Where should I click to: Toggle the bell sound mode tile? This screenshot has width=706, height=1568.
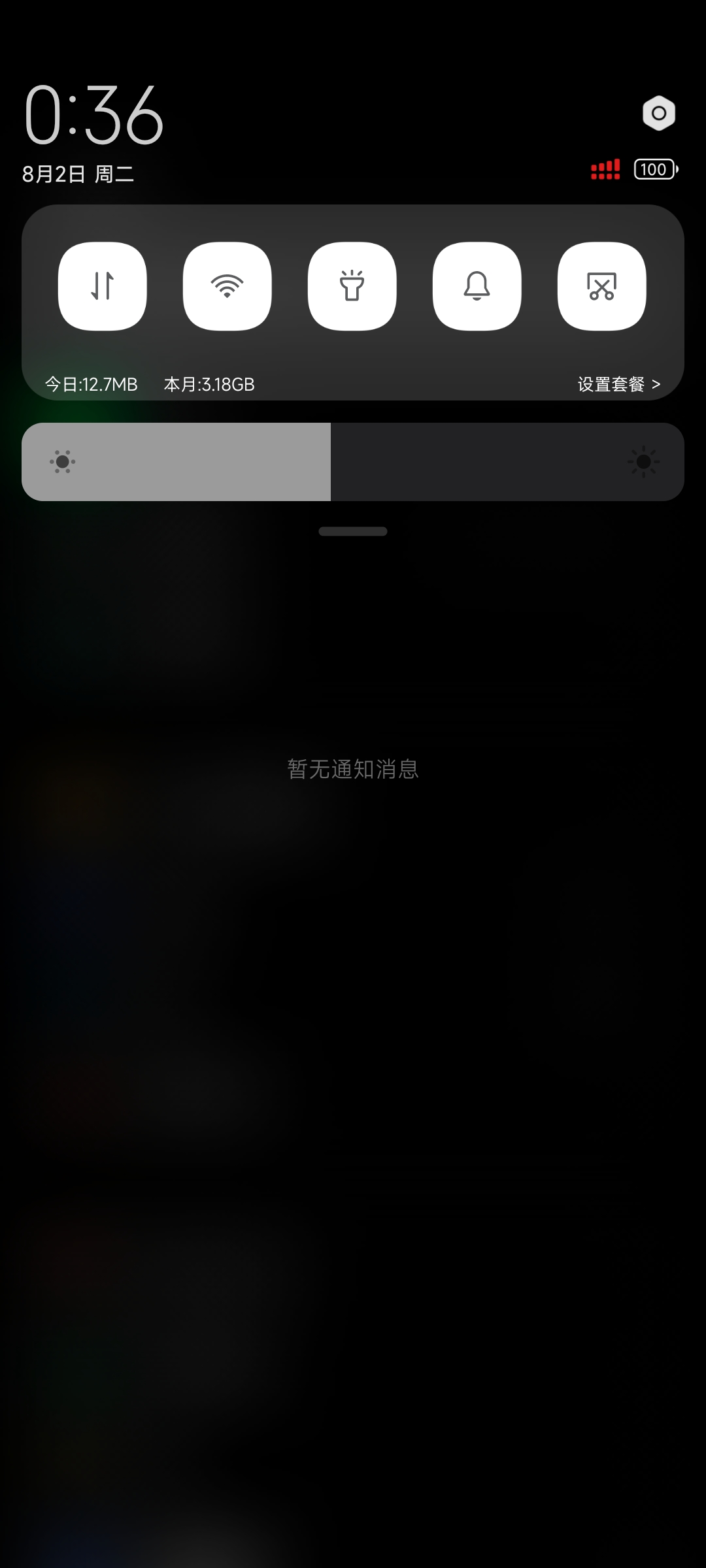(x=477, y=286)
